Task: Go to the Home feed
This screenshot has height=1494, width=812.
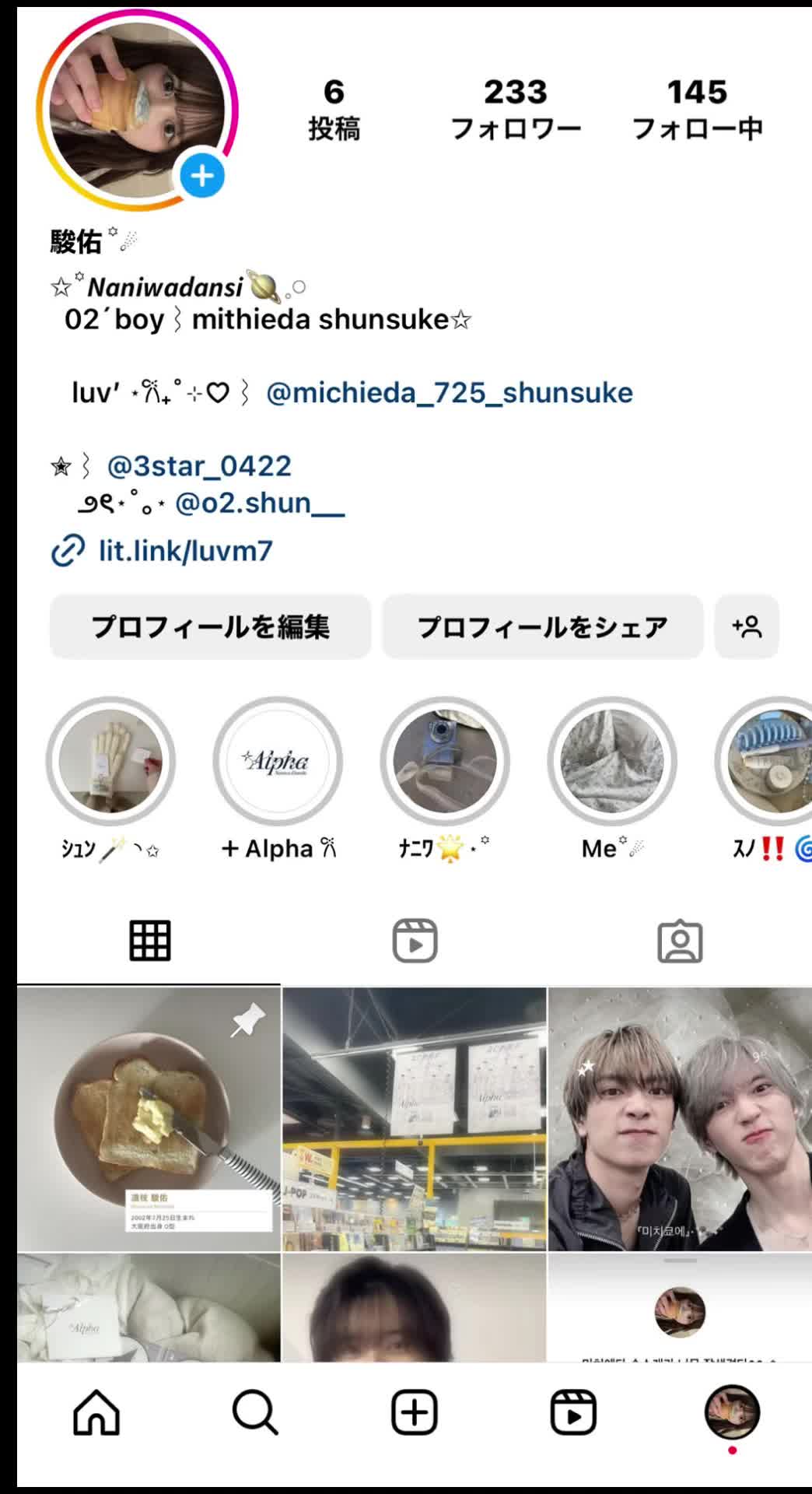Action: [96, 1412]
